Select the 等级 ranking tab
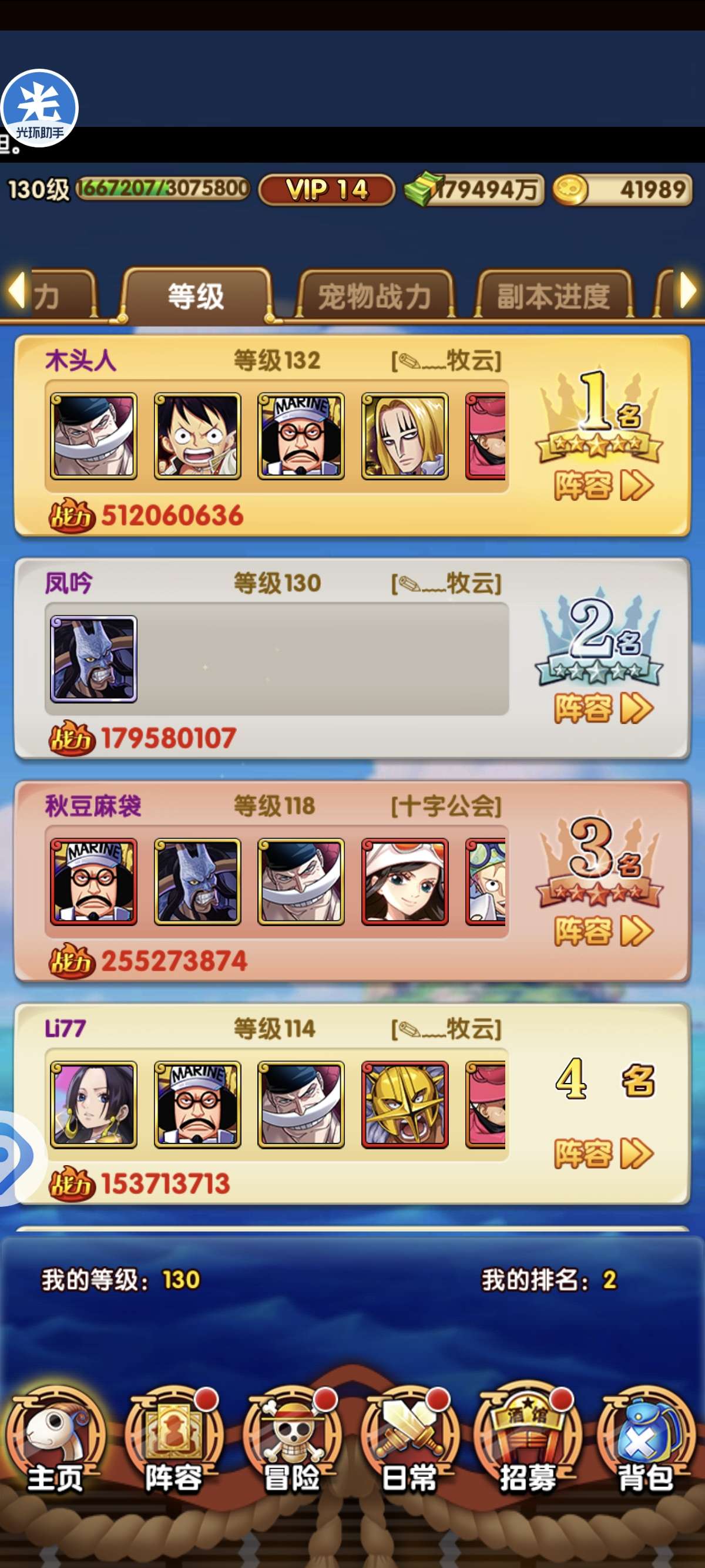Image resolution: width=705 pixels, height=1568 pixels. [196, 297]
